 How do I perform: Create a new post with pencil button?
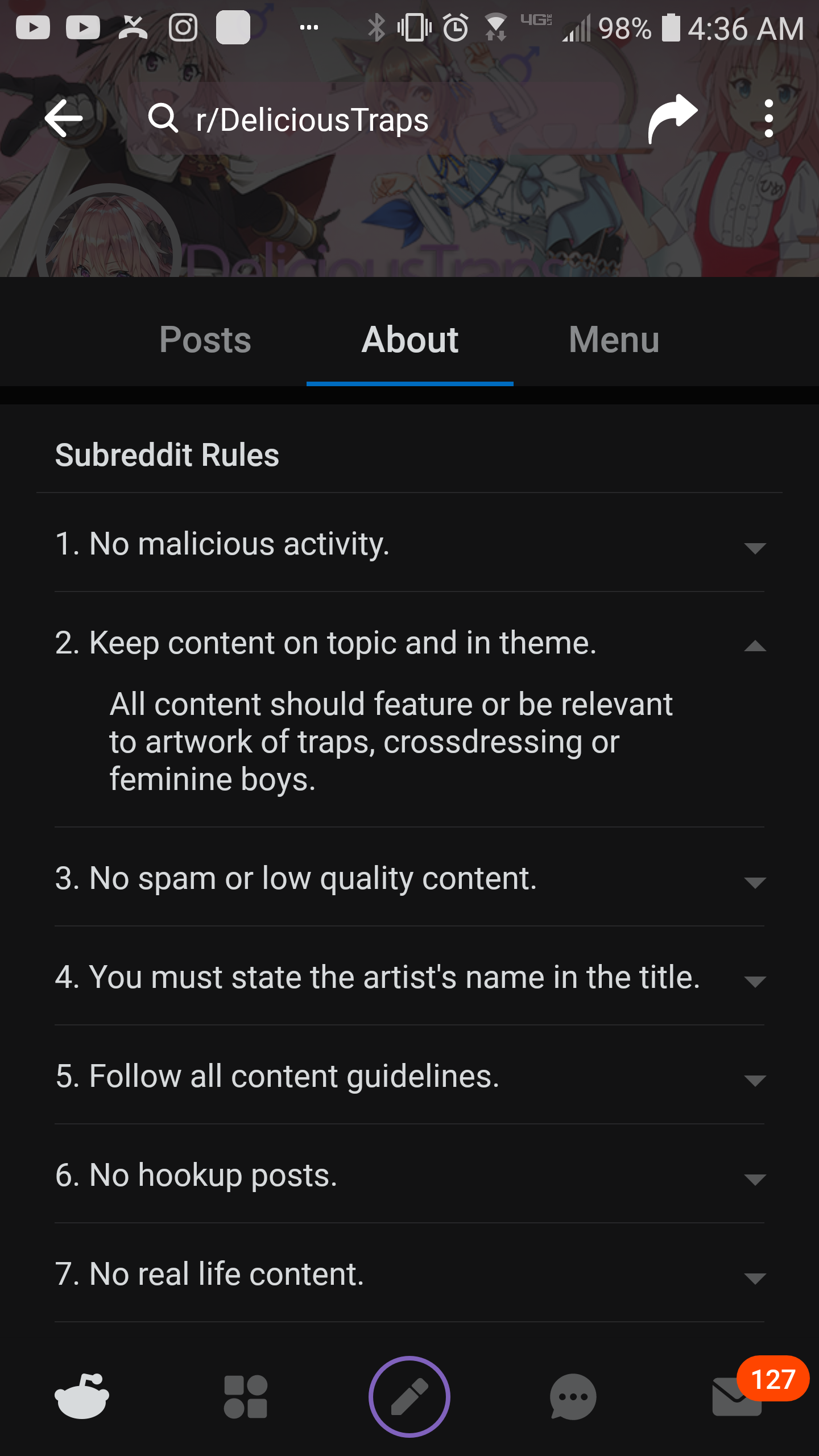[x=409, y=1396]
